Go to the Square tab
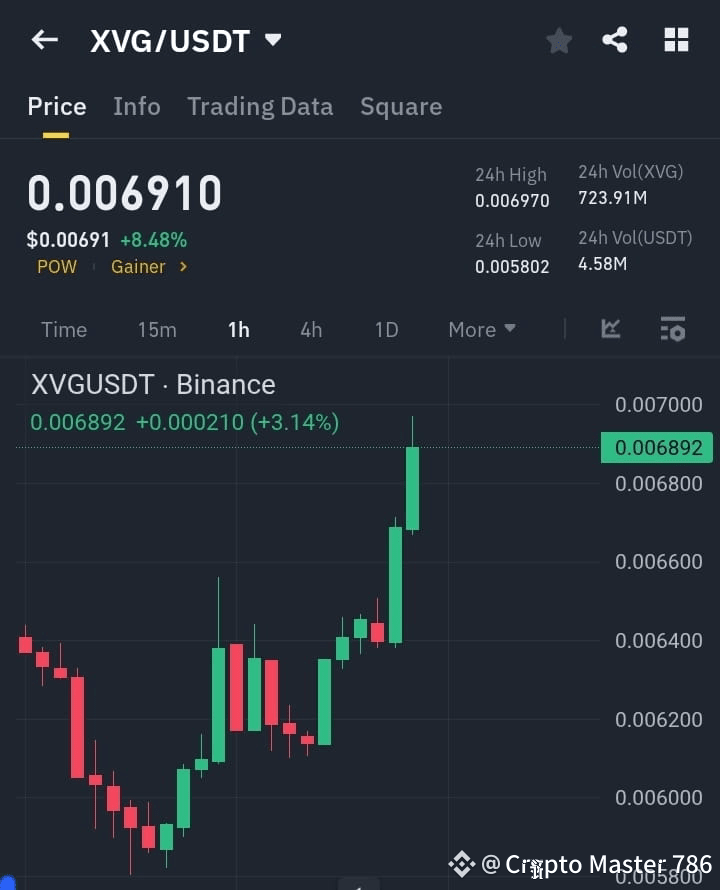720x890 pixels. pyautogui.click(x=401, y=107)
